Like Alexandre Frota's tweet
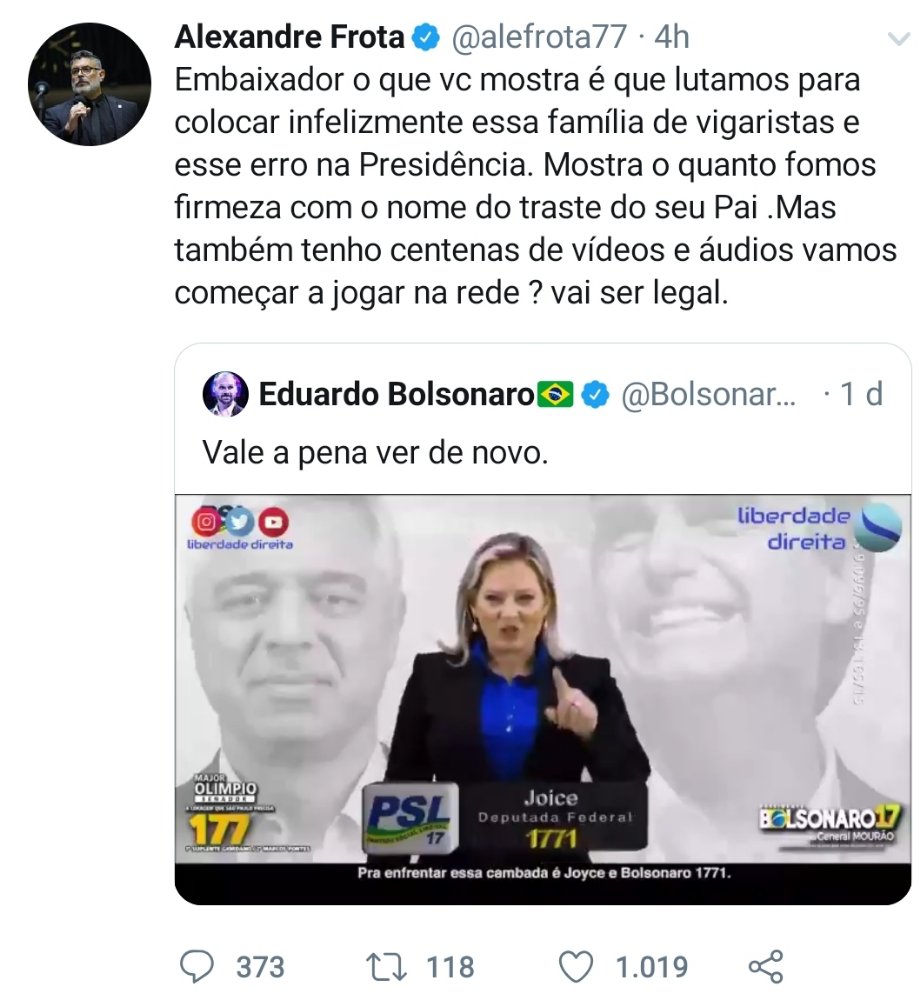Image resolution: width=924 pixels, height=1000 pixels. pos(576,966)
